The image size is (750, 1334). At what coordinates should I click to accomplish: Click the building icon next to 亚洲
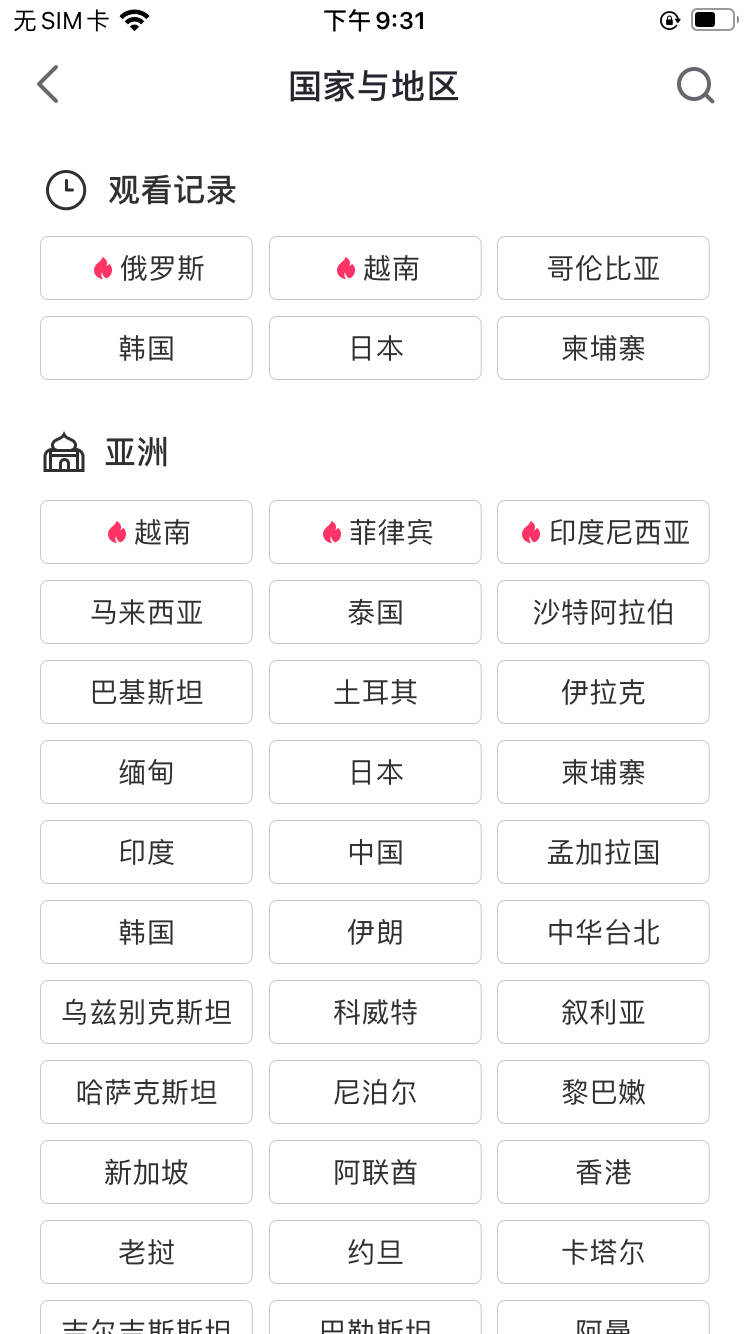point(64,451)
